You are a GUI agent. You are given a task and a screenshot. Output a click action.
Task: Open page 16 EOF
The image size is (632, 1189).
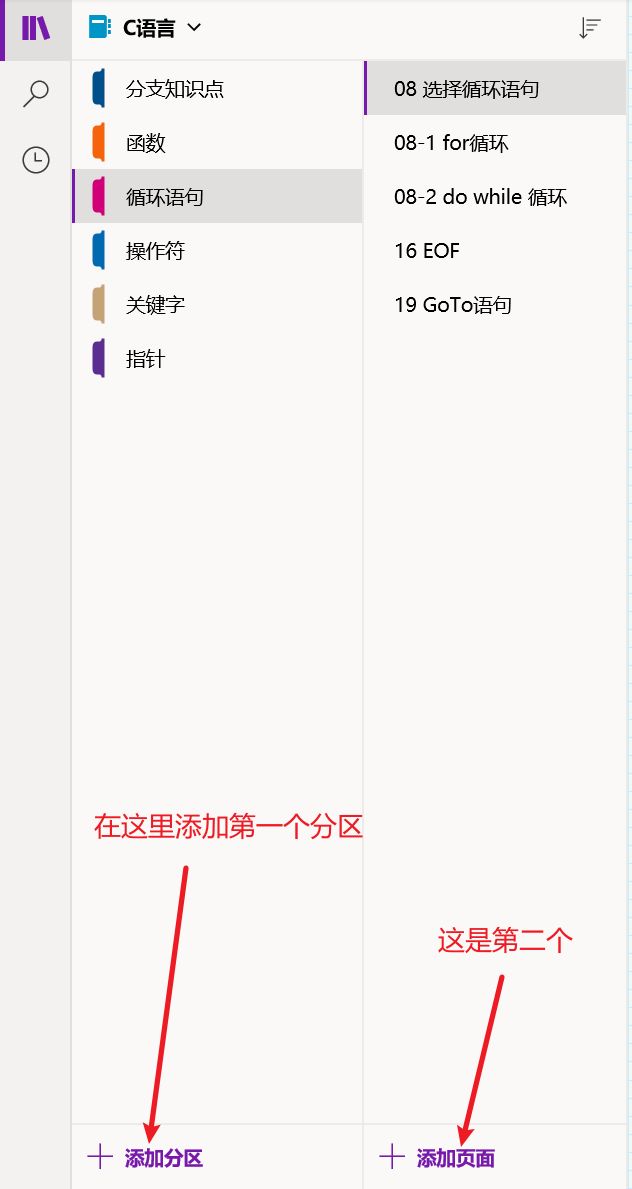pyautogui.click(x=495, y=250)
